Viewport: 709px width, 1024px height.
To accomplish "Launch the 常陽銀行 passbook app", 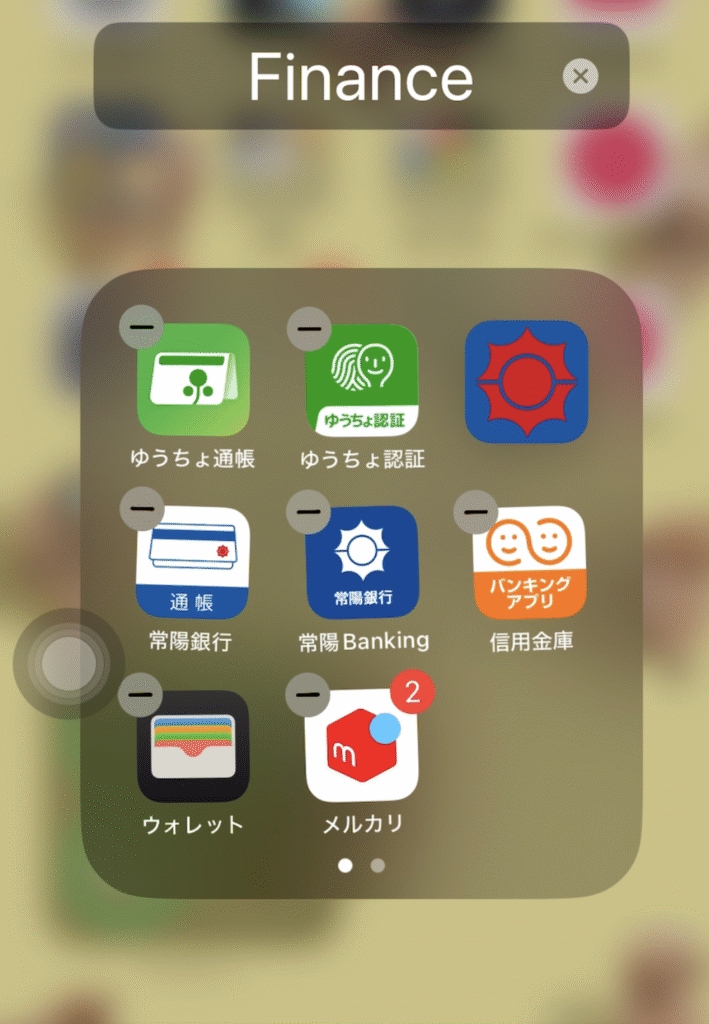I will click(x=193, y=562).
